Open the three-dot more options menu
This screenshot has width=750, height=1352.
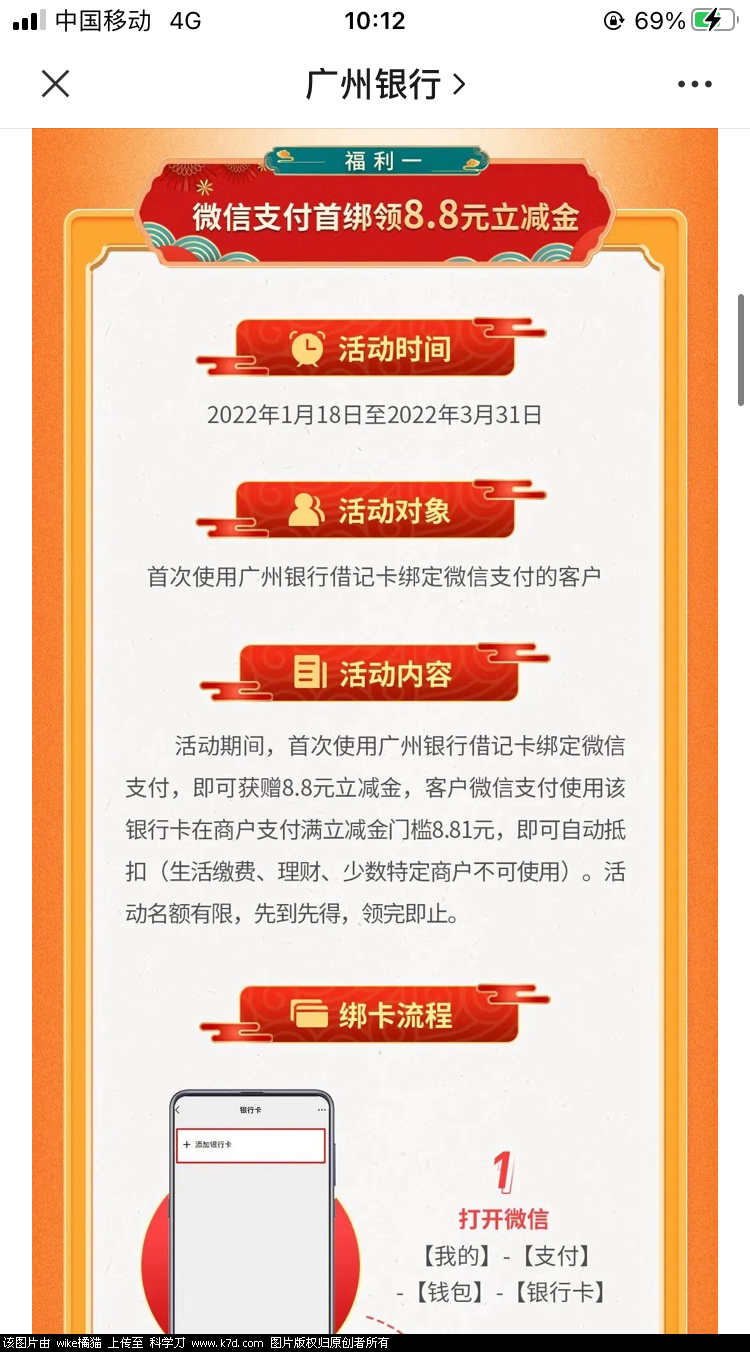[x=694, y=84]
